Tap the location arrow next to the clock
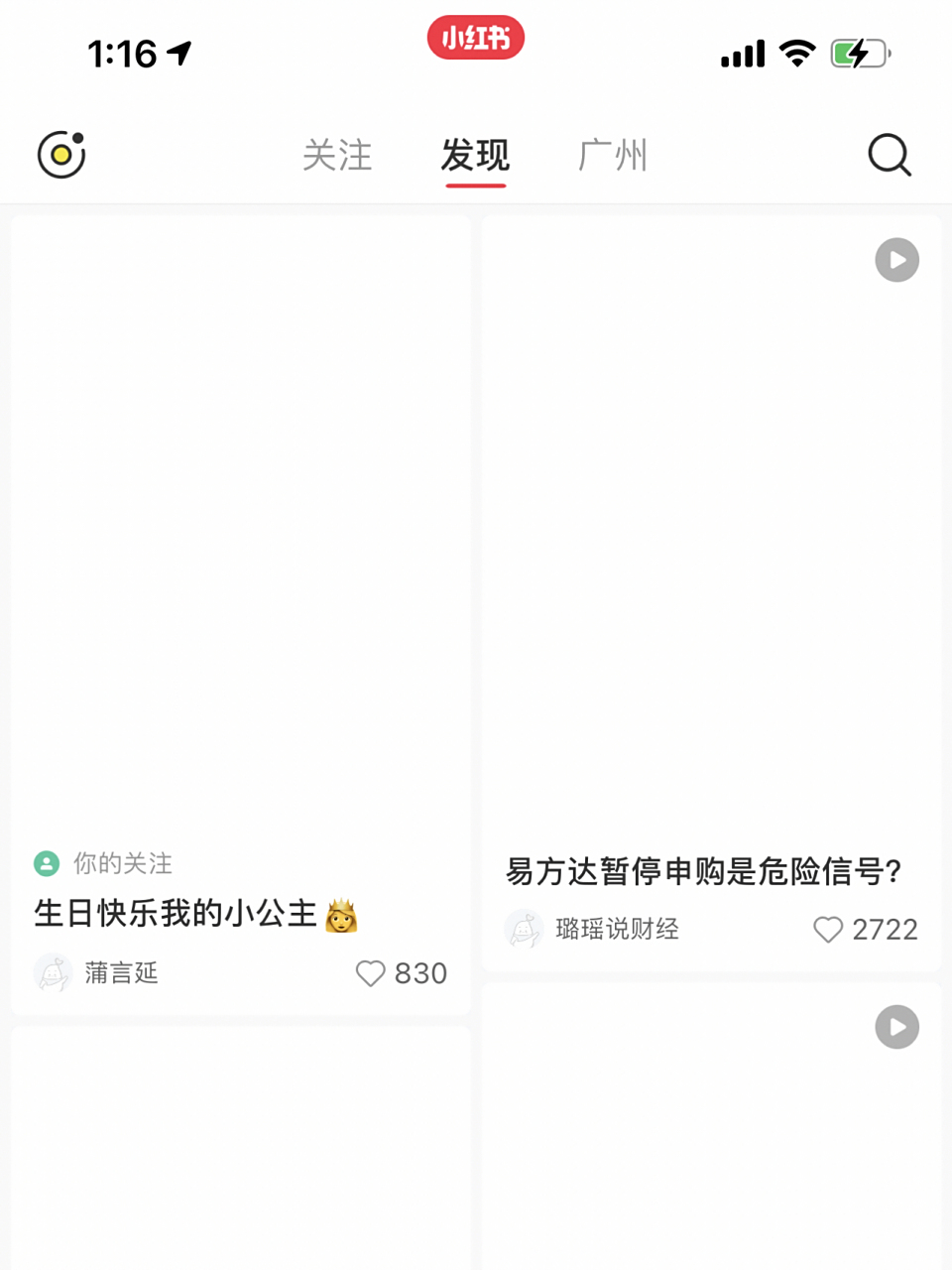 click(x=179, y=55)
